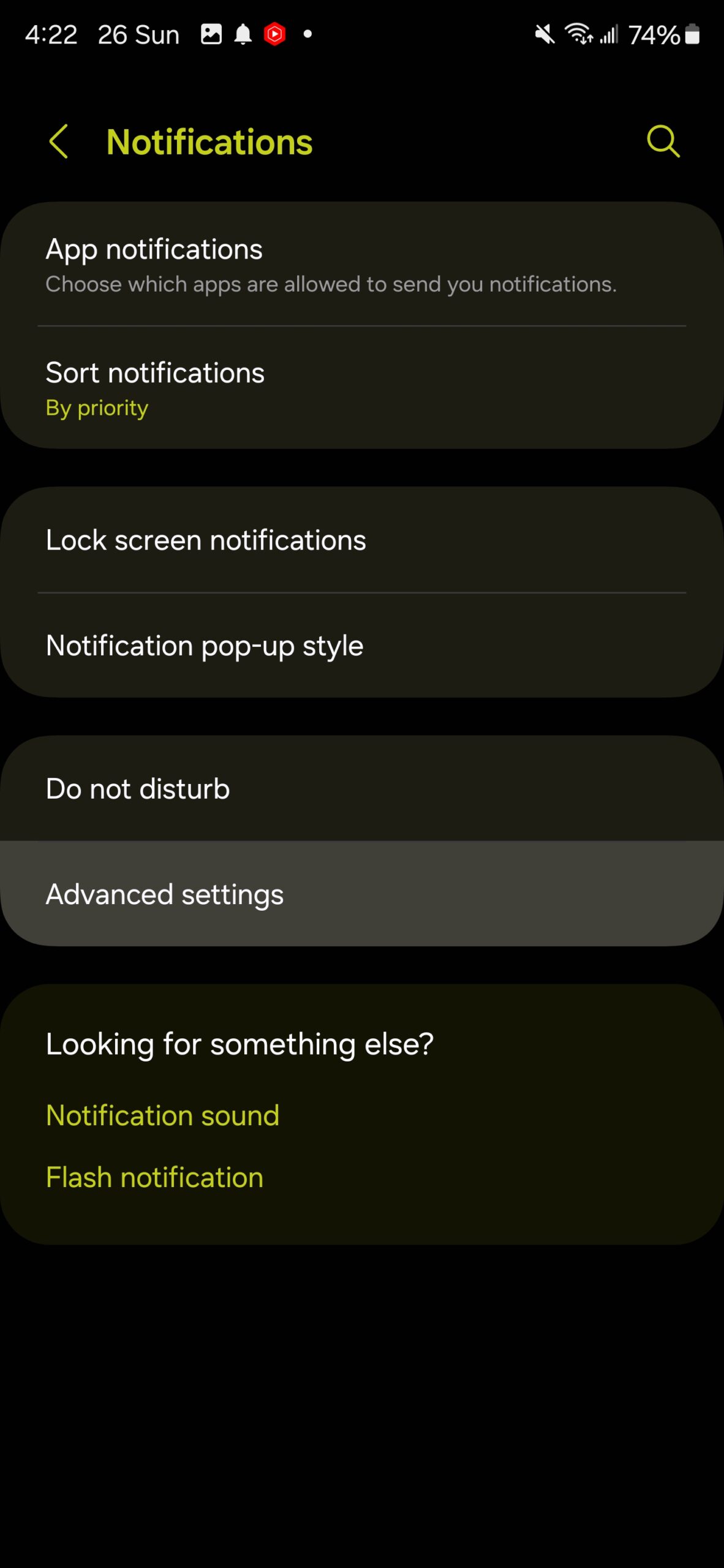
Task: Open Do not disturb settings
Action: pyautogui.click(x=362, y=788)
